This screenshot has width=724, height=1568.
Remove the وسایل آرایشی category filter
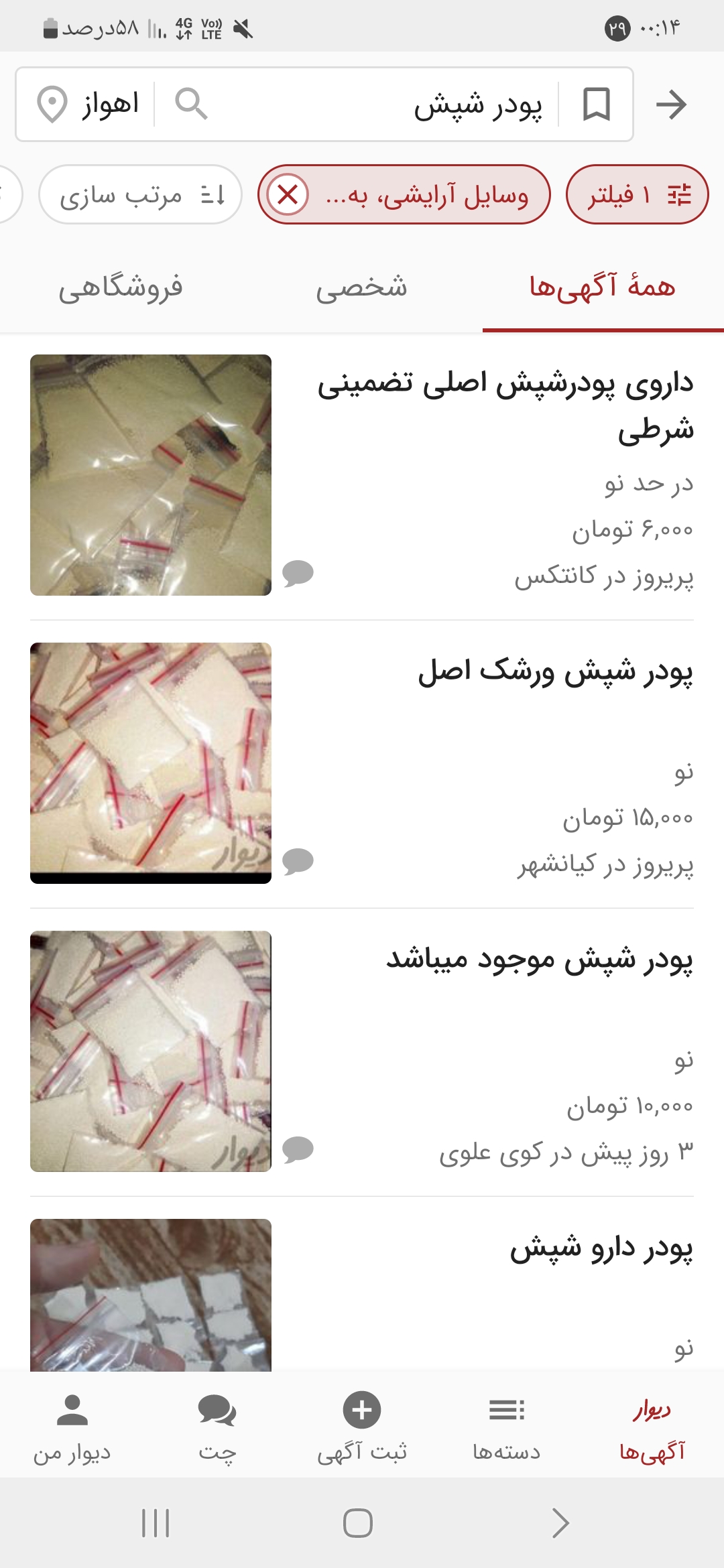(x=288, y=195)
